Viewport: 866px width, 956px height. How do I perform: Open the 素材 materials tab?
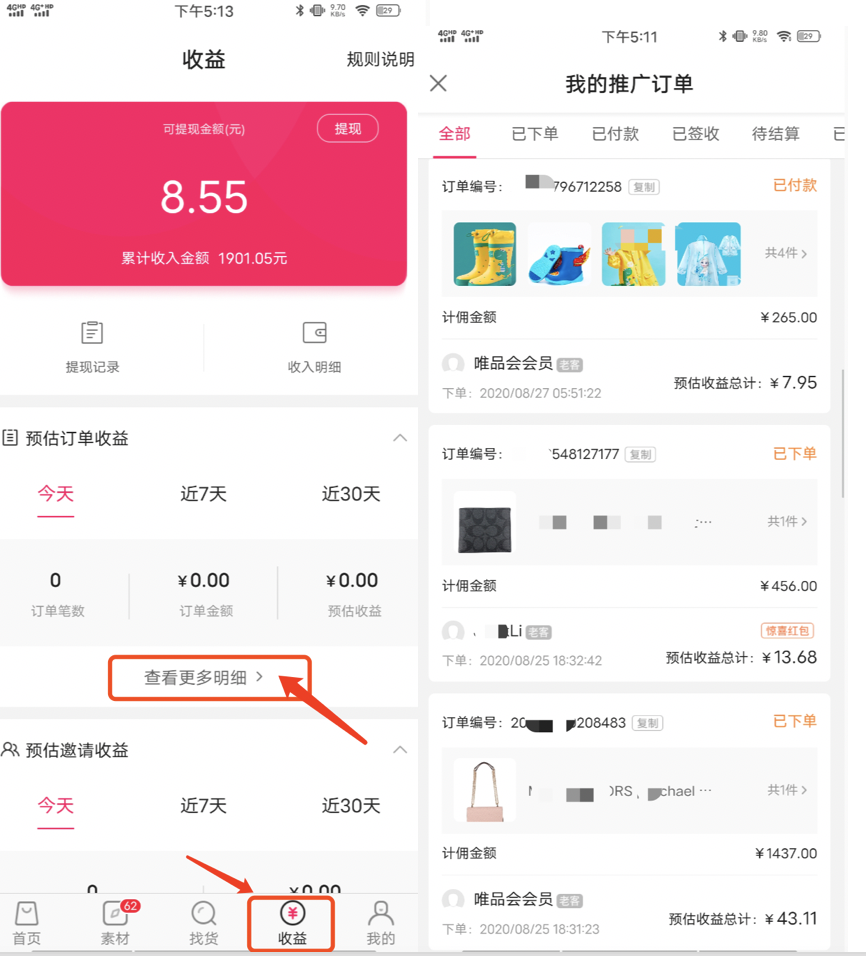click(116, 924)
